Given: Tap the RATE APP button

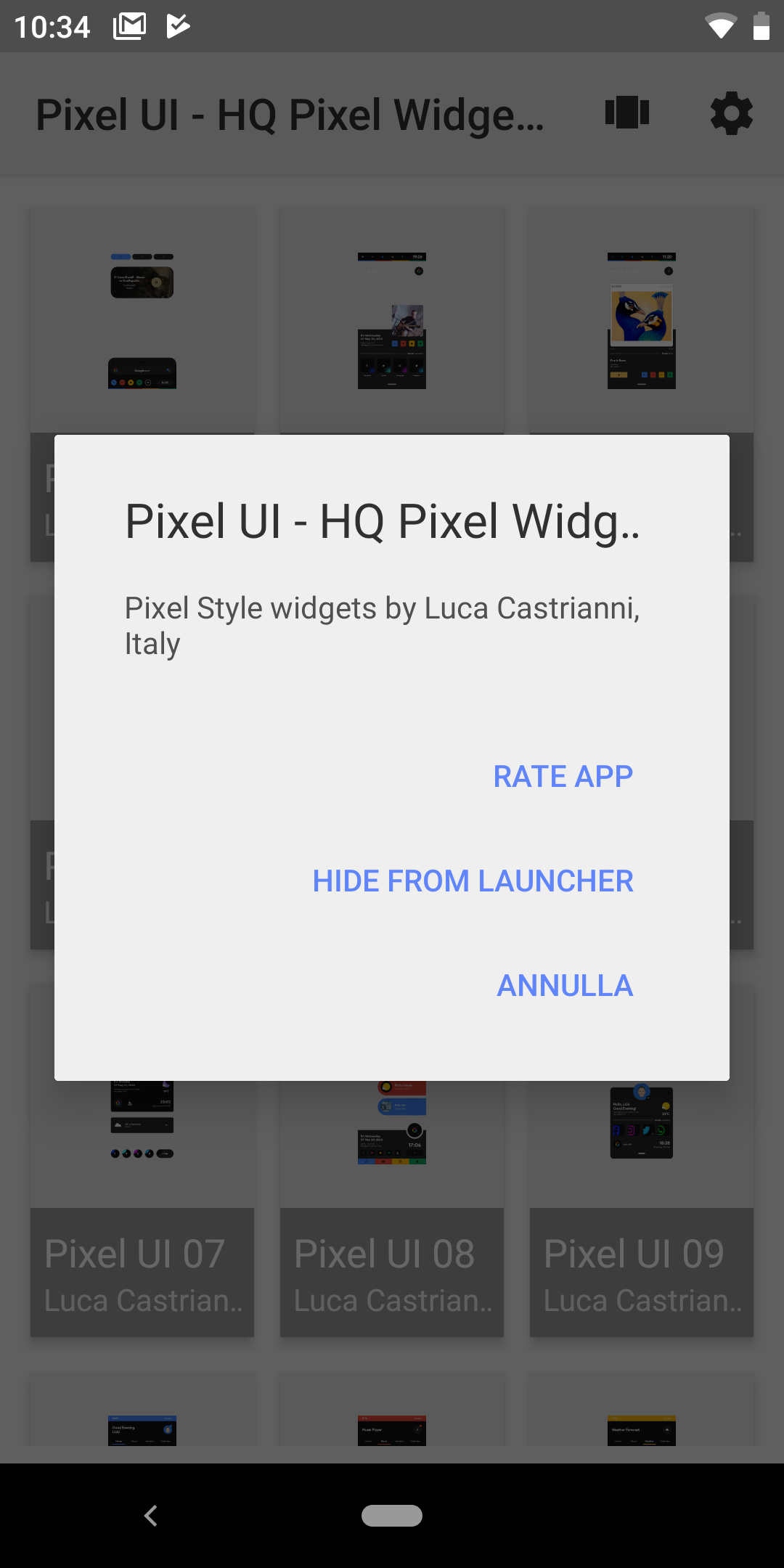Looking at the screenshot, I should [563, 777].
